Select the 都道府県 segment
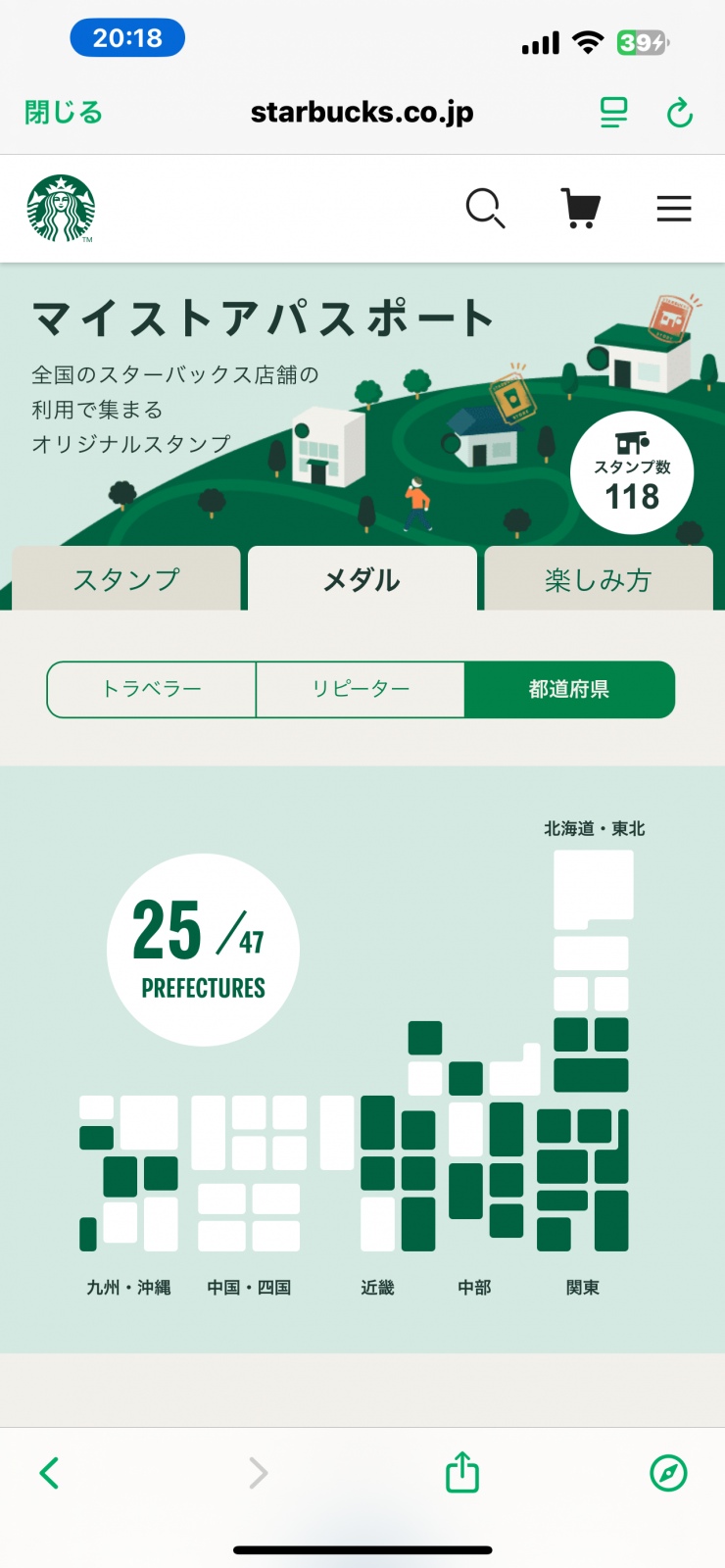Viewport: 725px width, 1568px height. point(569,689)
